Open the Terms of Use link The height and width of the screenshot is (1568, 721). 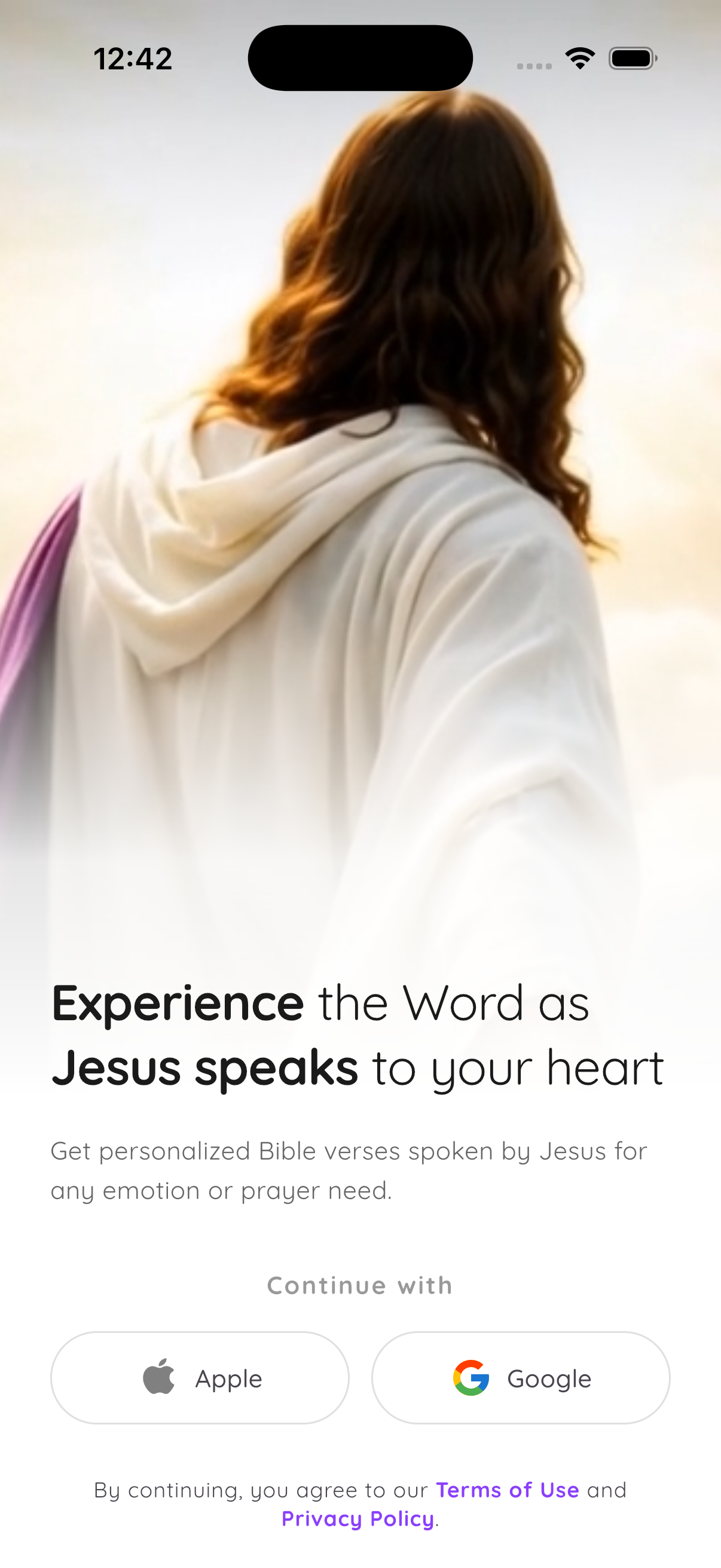click(x=508, y=1490)
